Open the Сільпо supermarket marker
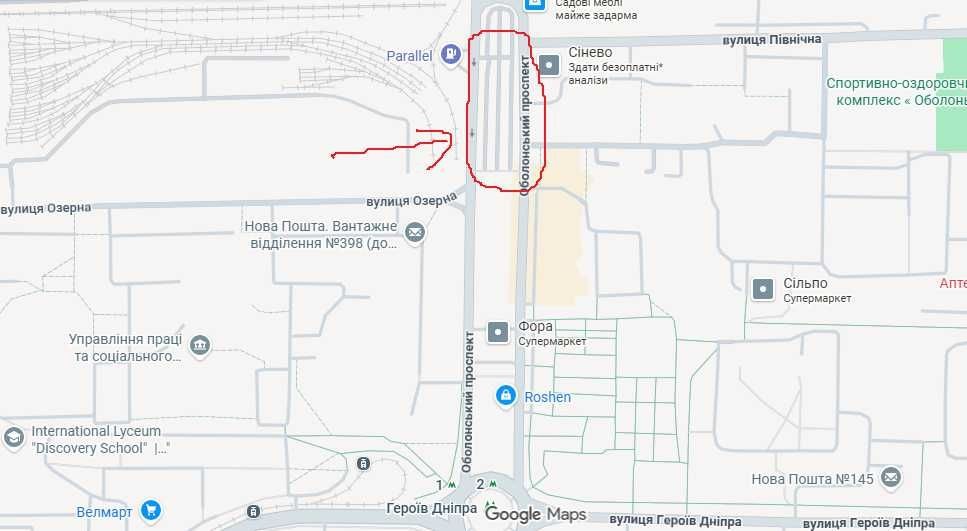The height and width of the screenshot is (531, 967). pos(764,289)
